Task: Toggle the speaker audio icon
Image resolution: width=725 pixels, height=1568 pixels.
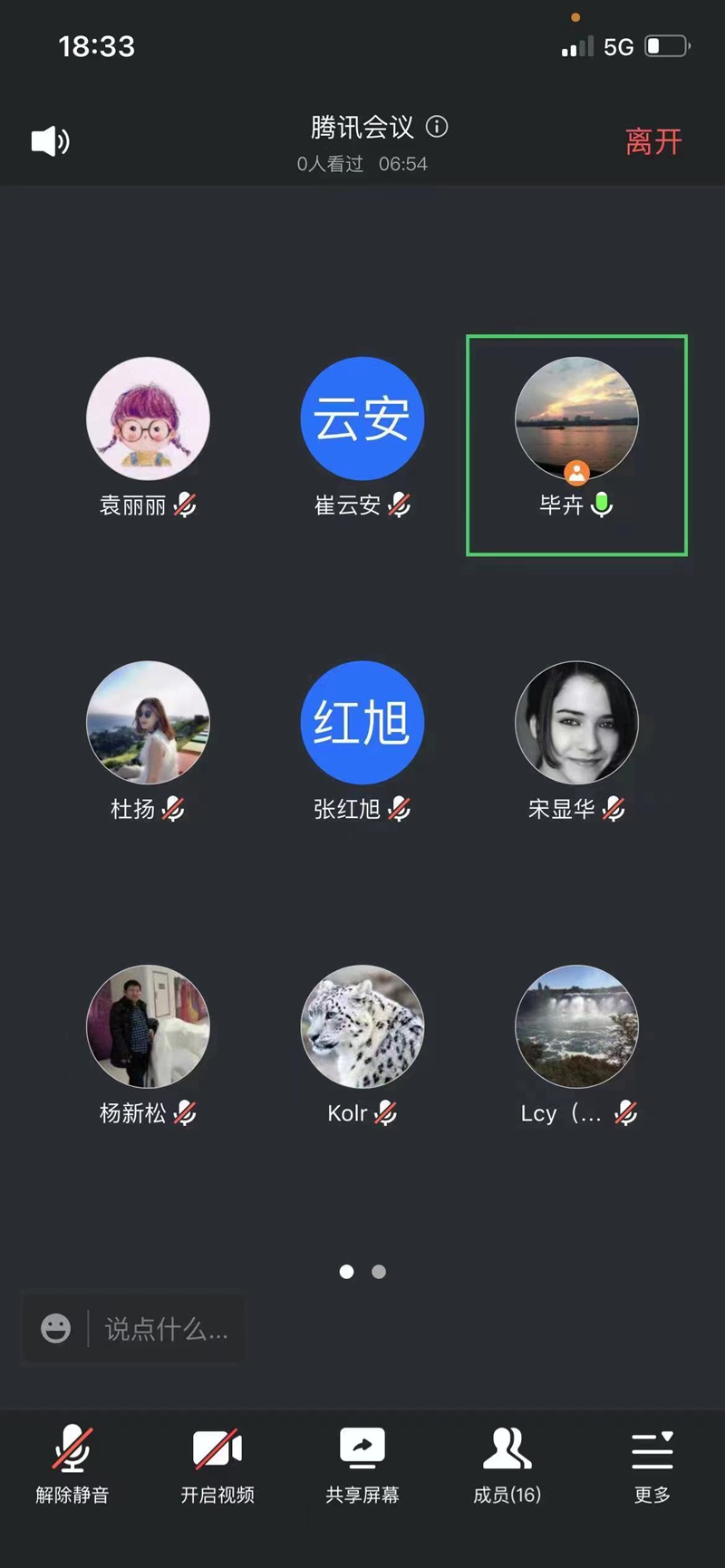Action: (x=50, y=141)
